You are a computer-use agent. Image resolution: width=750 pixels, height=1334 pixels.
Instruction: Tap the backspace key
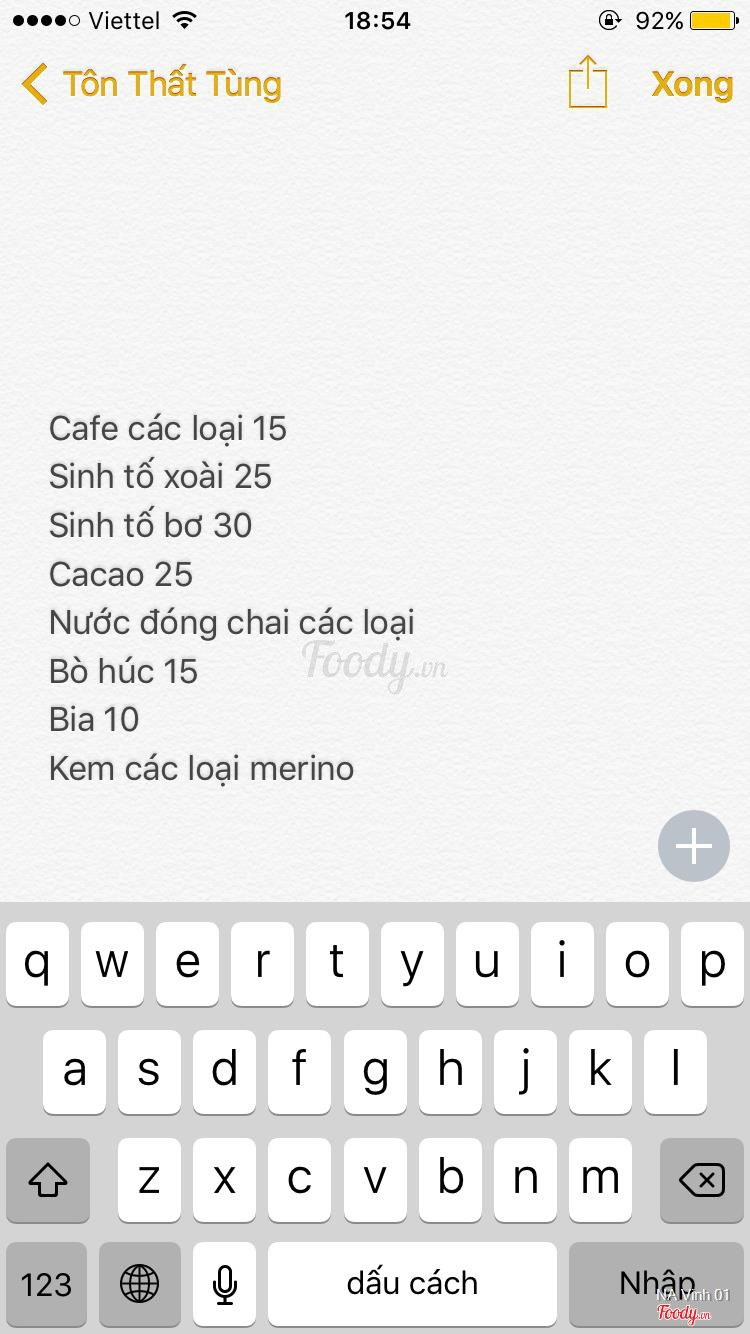coord(702,1180)
